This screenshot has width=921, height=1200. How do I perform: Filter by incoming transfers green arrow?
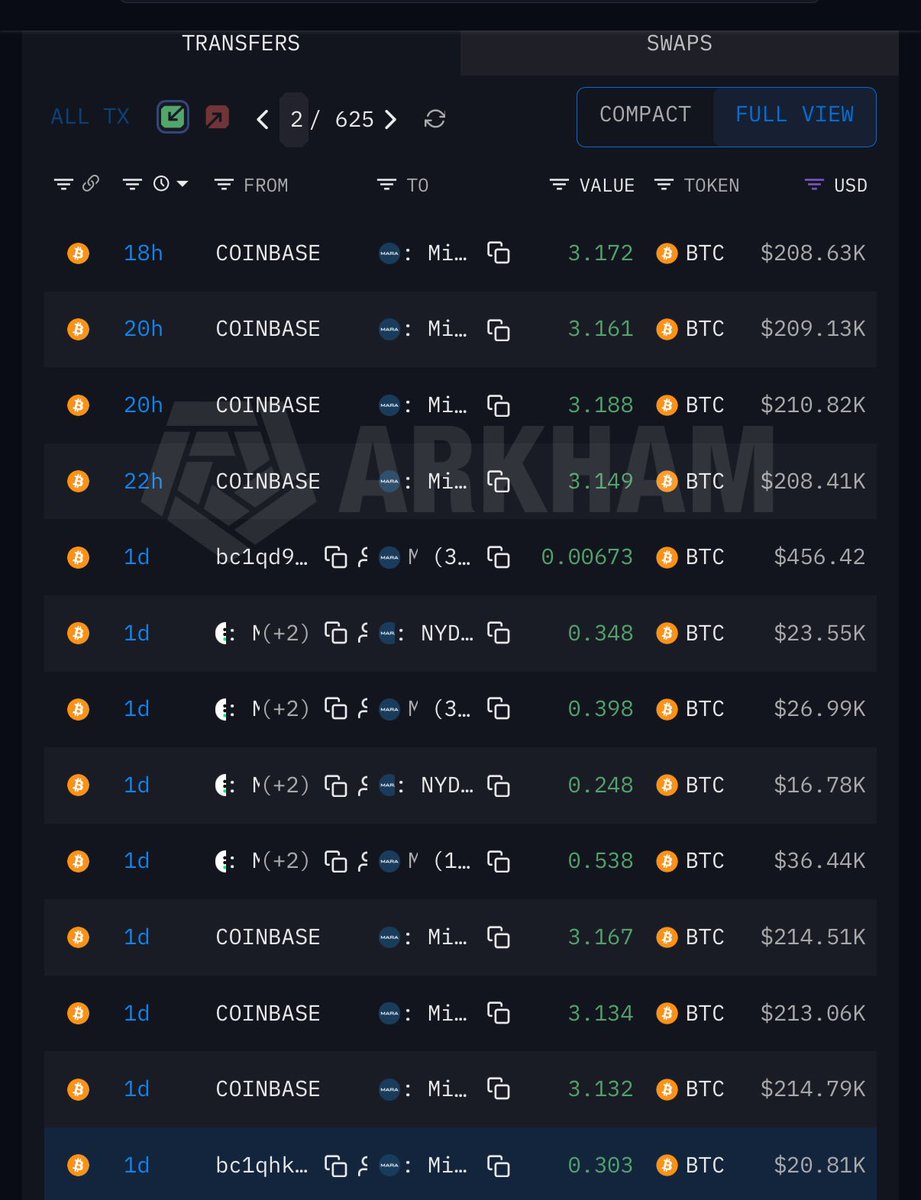tap(173, 117)
